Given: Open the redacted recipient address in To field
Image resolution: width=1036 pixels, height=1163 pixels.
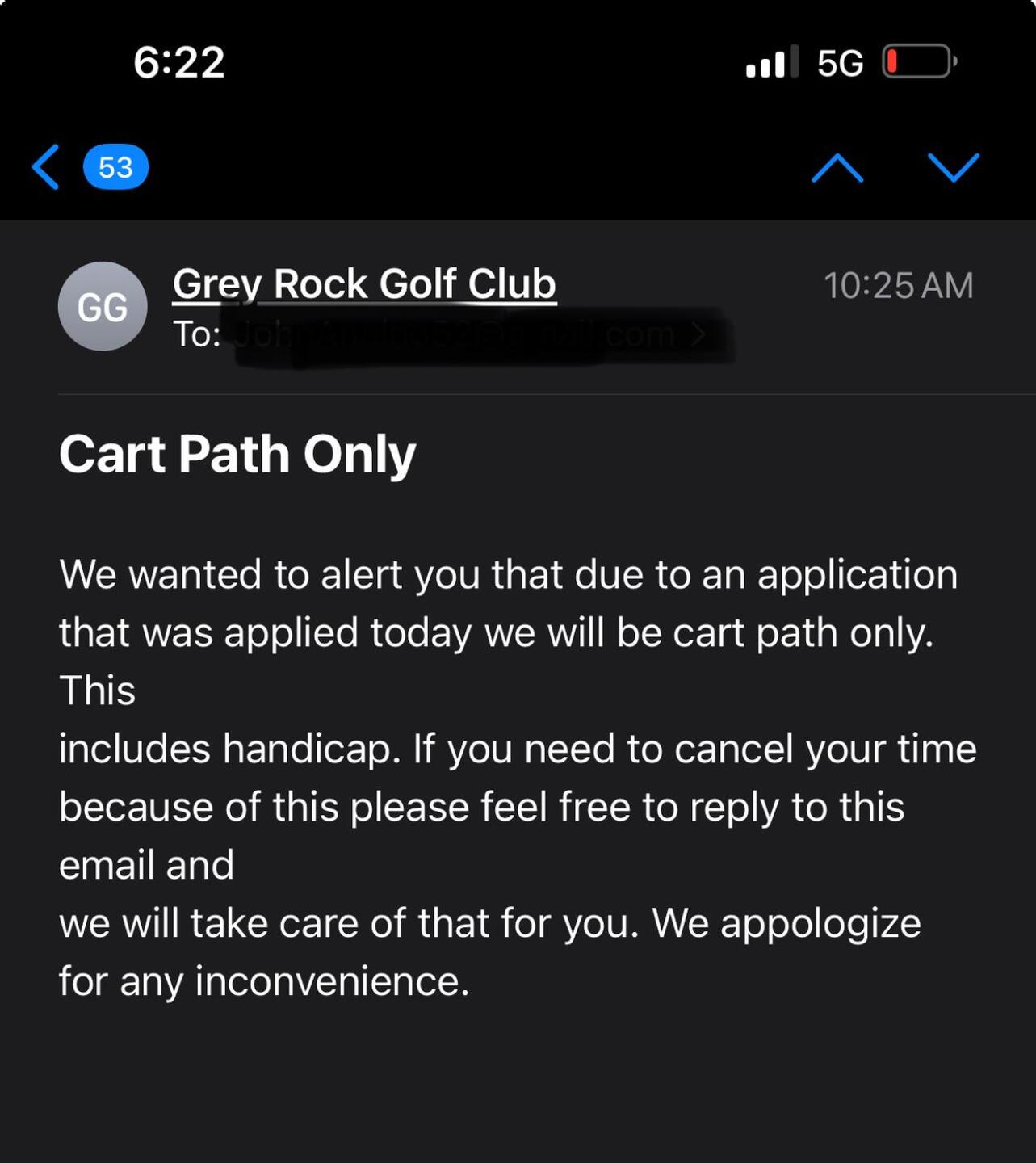Looking at the screenshot, I should click(x=476, y=334).
